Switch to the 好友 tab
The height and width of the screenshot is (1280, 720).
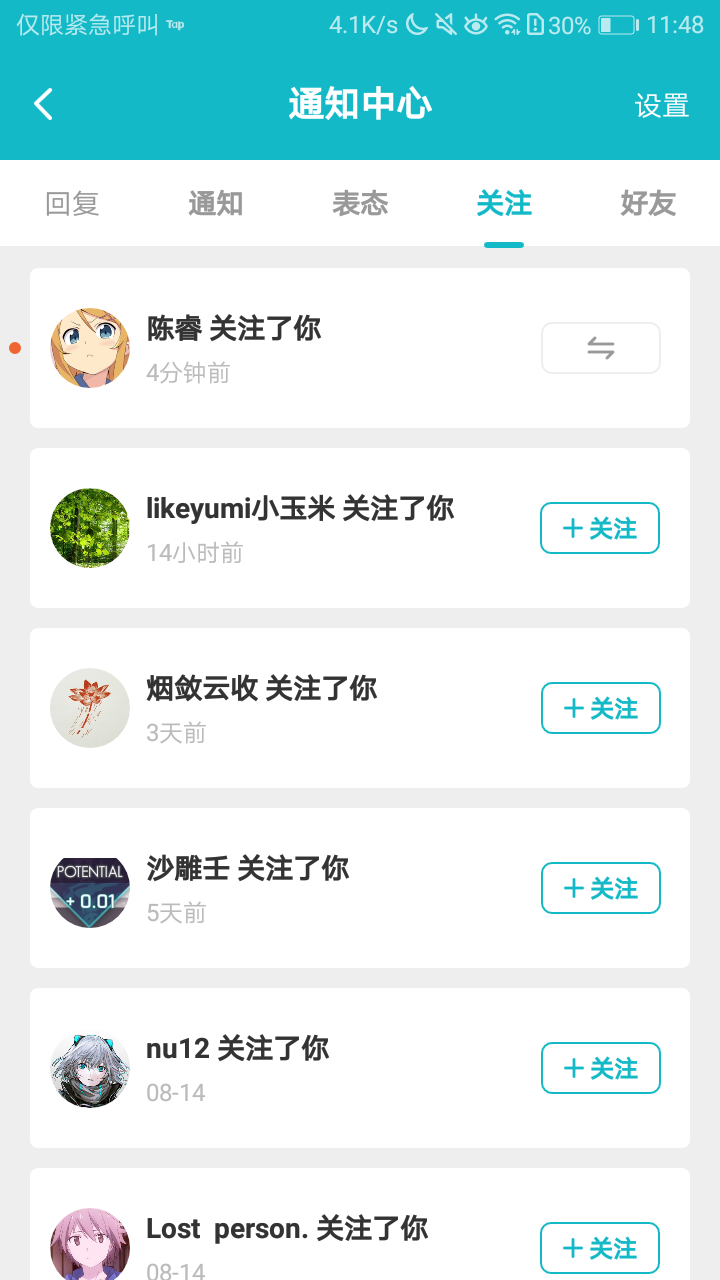(647, 203)
